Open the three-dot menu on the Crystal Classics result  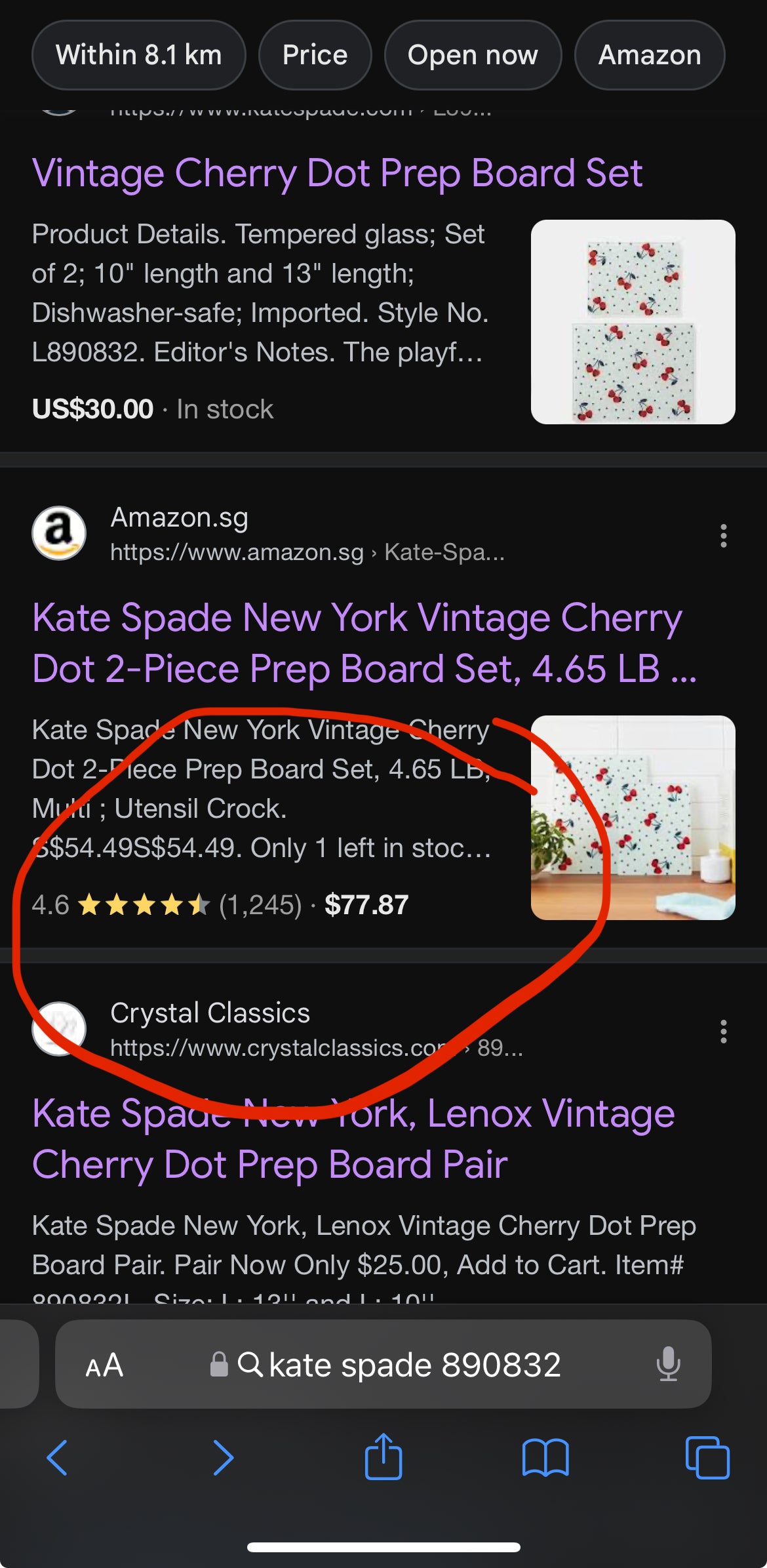[x=722, y=1032]
